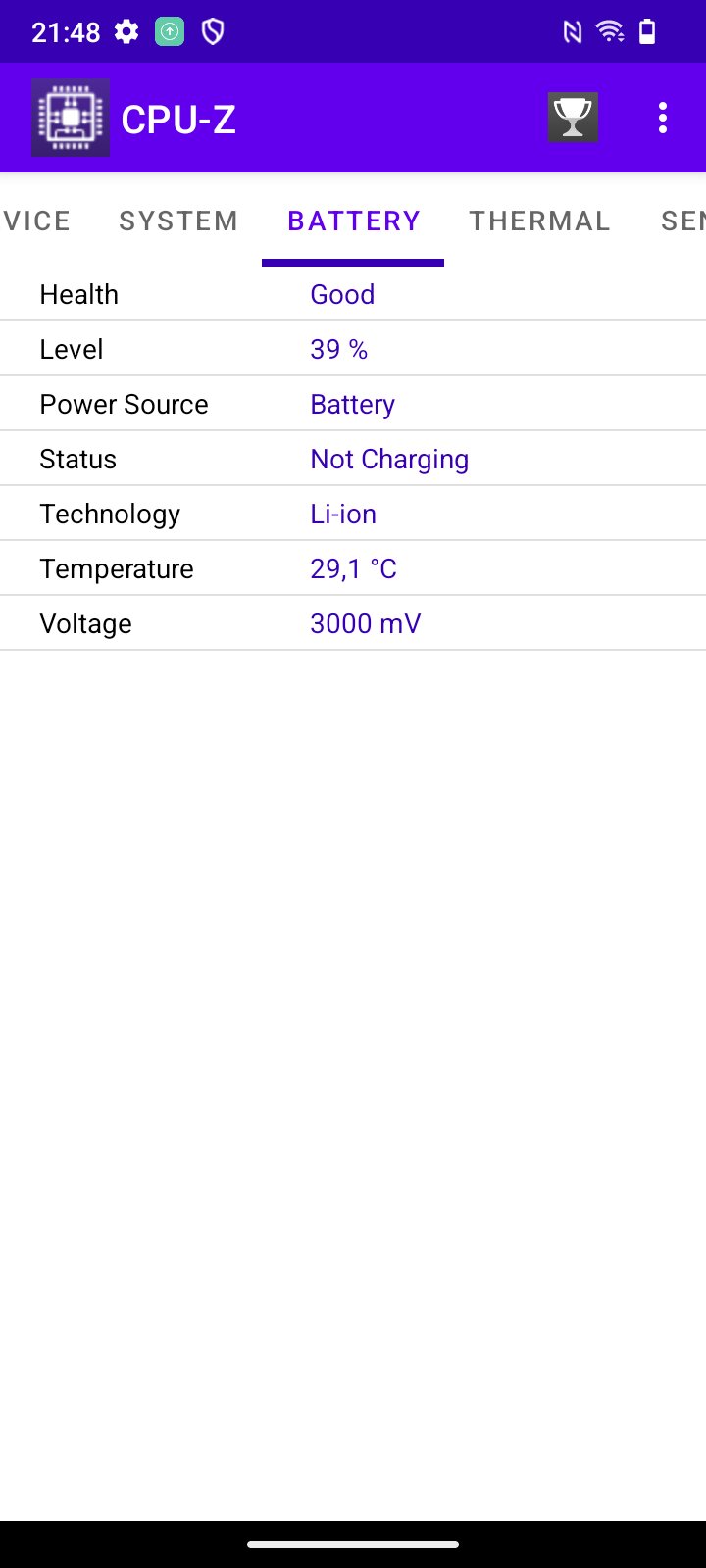
Task: Go to the partially visible Sensors tab
Action: click(682, 221)
